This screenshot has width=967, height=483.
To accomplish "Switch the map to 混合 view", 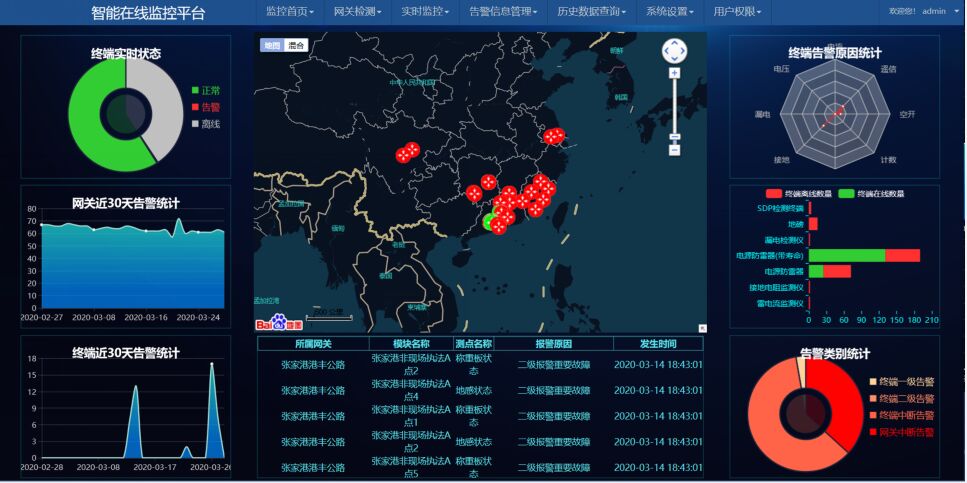I will (296, 45).
